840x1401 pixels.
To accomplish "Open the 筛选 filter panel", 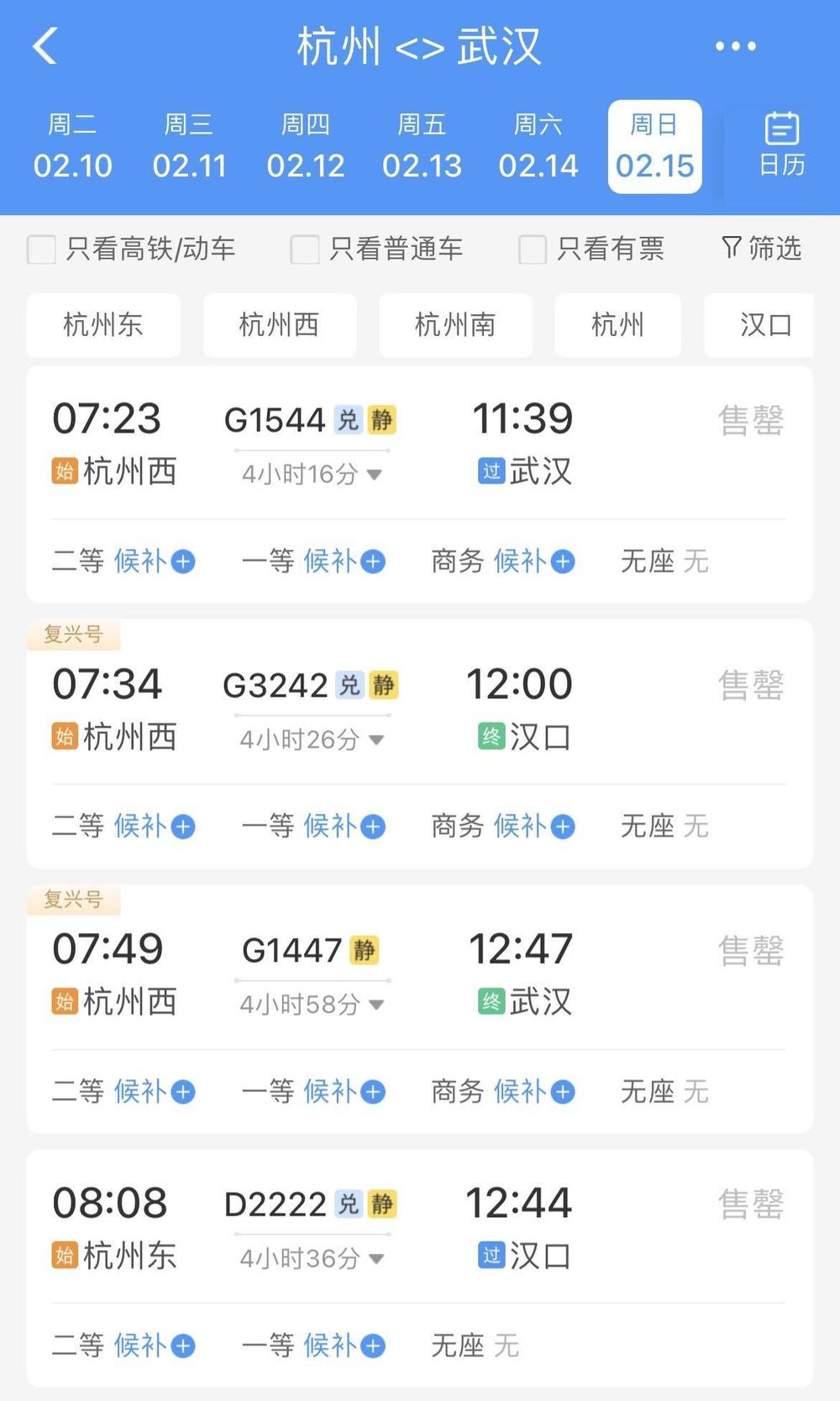I will 761,249.
